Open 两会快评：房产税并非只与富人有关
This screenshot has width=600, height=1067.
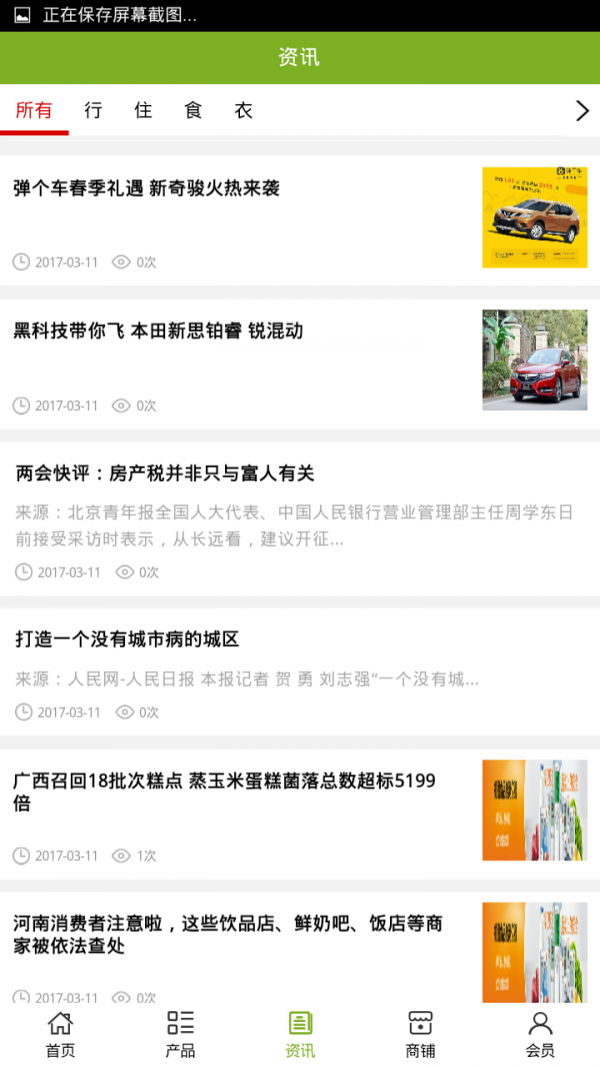click(165, 474)
